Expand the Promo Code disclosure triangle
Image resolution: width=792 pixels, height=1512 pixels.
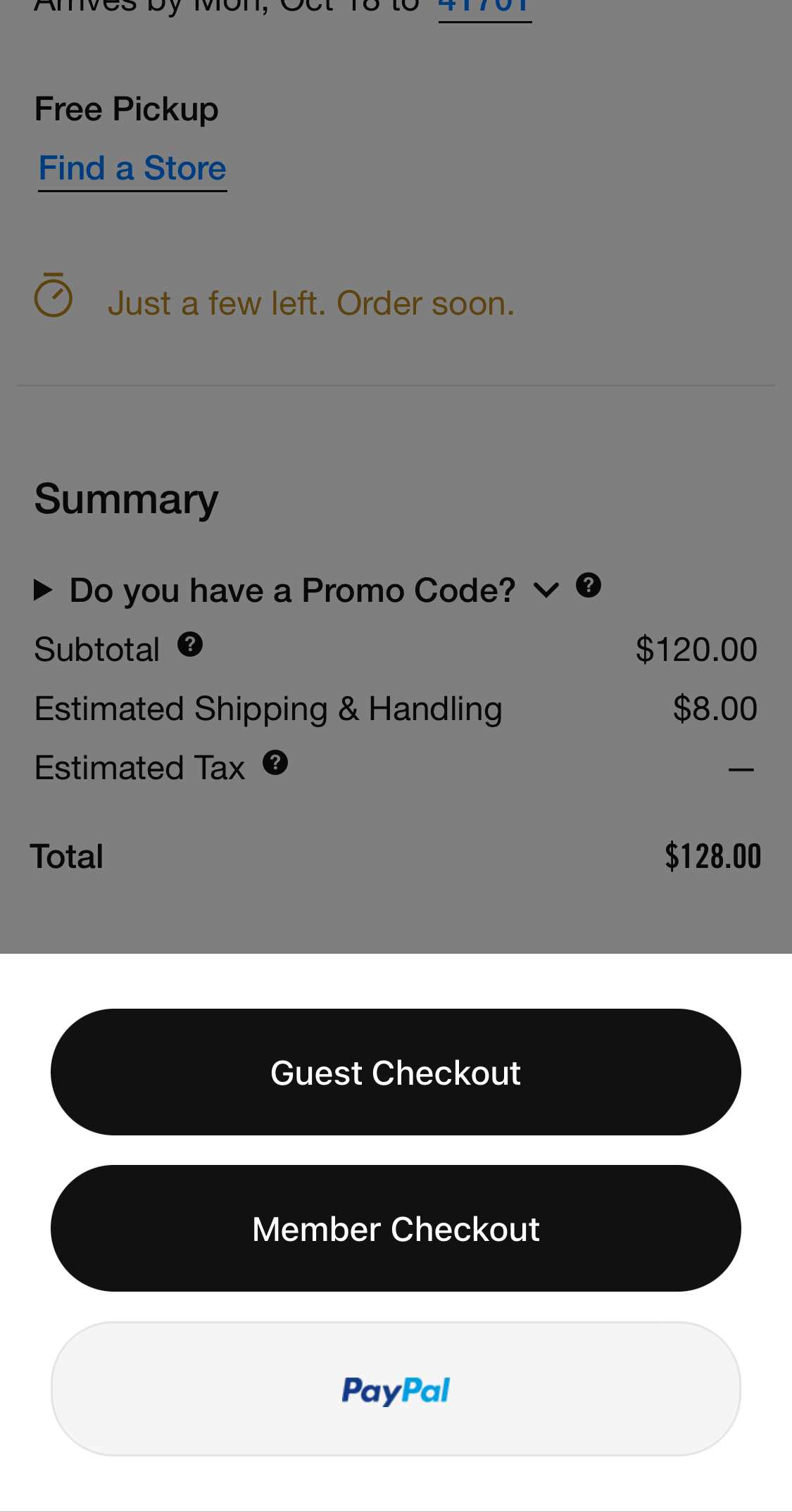[44, 590]
